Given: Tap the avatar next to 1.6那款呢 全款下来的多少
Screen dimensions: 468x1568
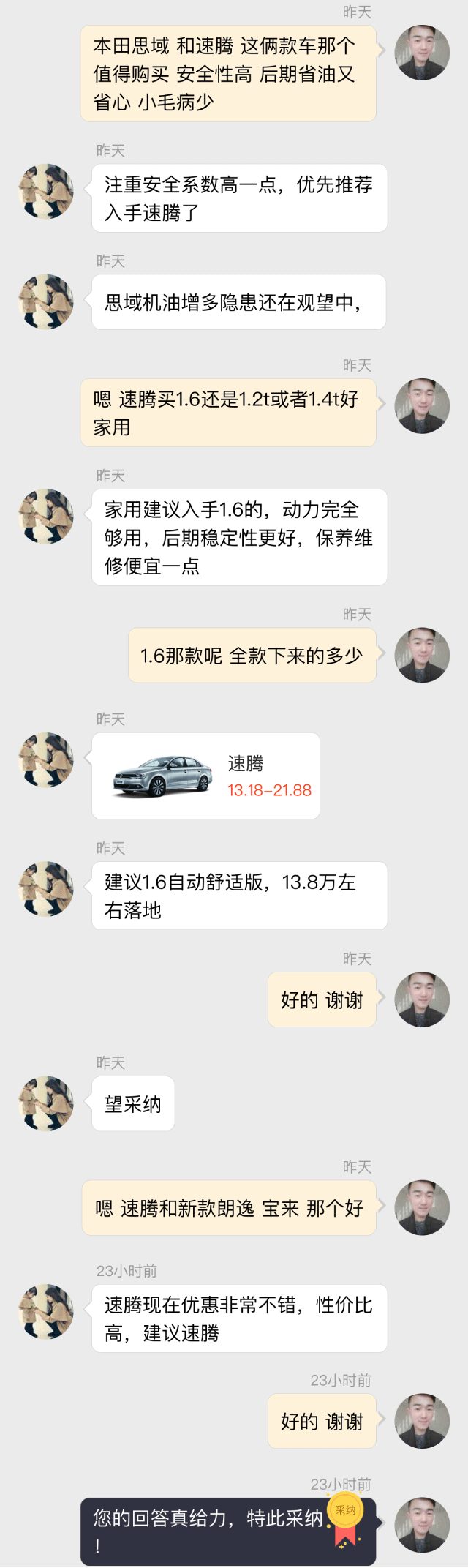Looking at the screenshot, I should tap(422, 655).
